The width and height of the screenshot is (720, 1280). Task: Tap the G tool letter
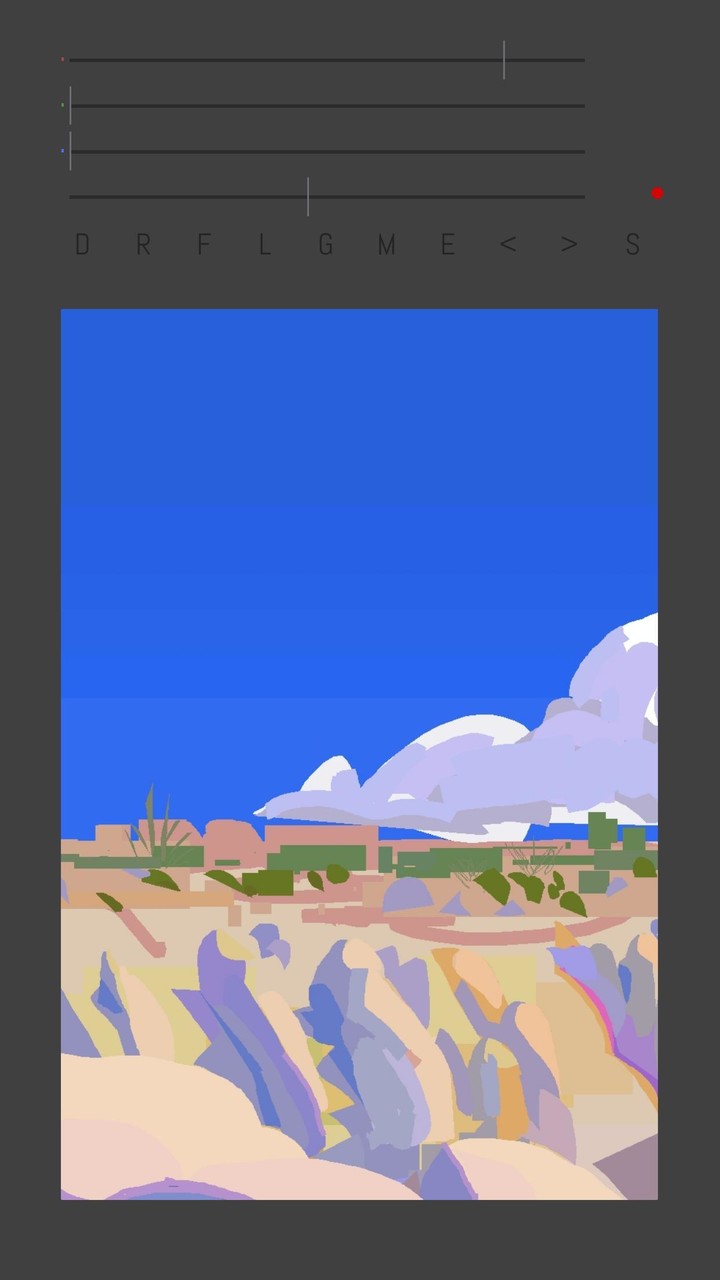pos(326,245)
